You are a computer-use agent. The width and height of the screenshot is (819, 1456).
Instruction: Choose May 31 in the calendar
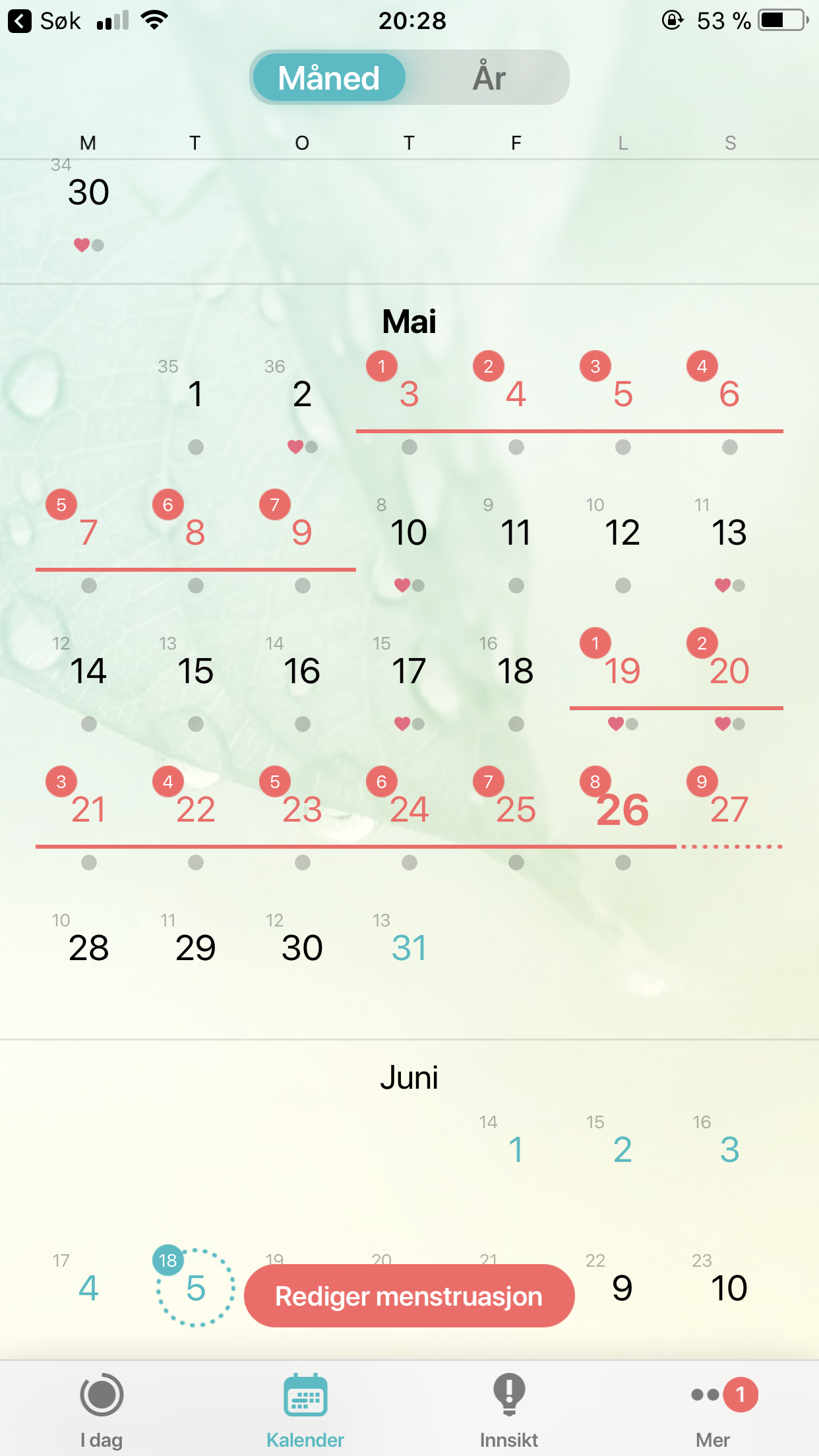click(x=409, y=948)
